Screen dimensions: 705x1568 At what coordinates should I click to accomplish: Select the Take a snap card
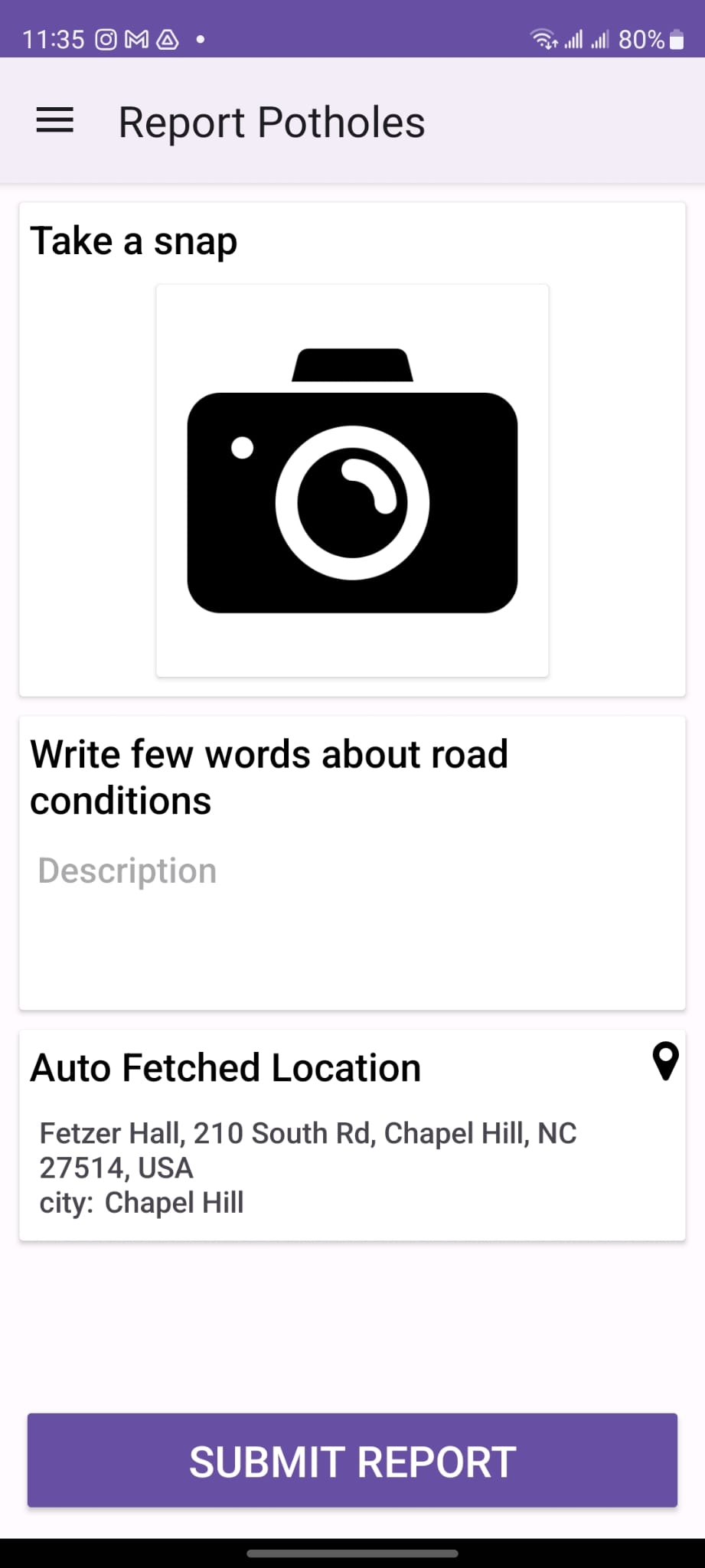352,448
